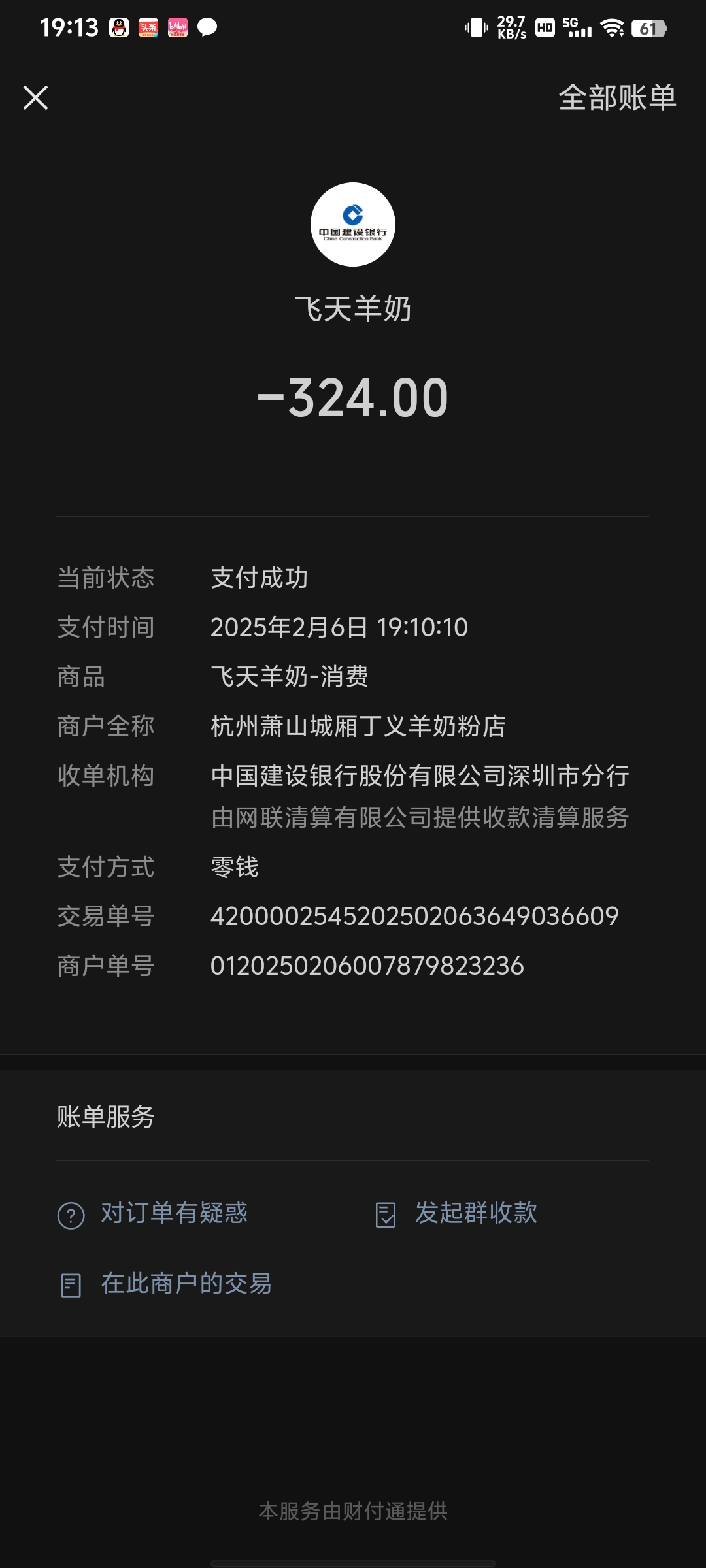Viewport: 706px width, 1568px height.
Task: Open 全部账单 all bills
Action: (x=617, y=98)
